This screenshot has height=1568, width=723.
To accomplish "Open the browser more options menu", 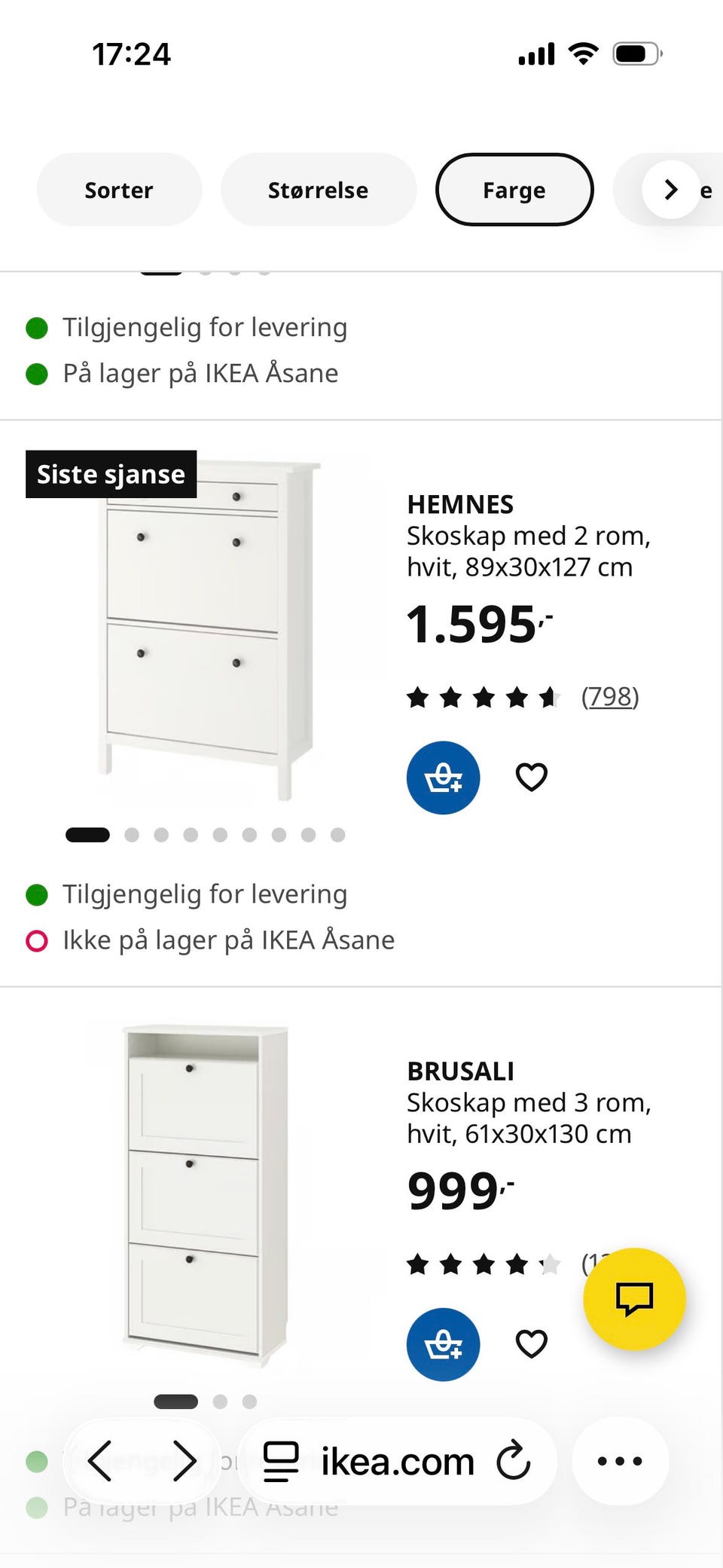I will (x=620, y=1460).
